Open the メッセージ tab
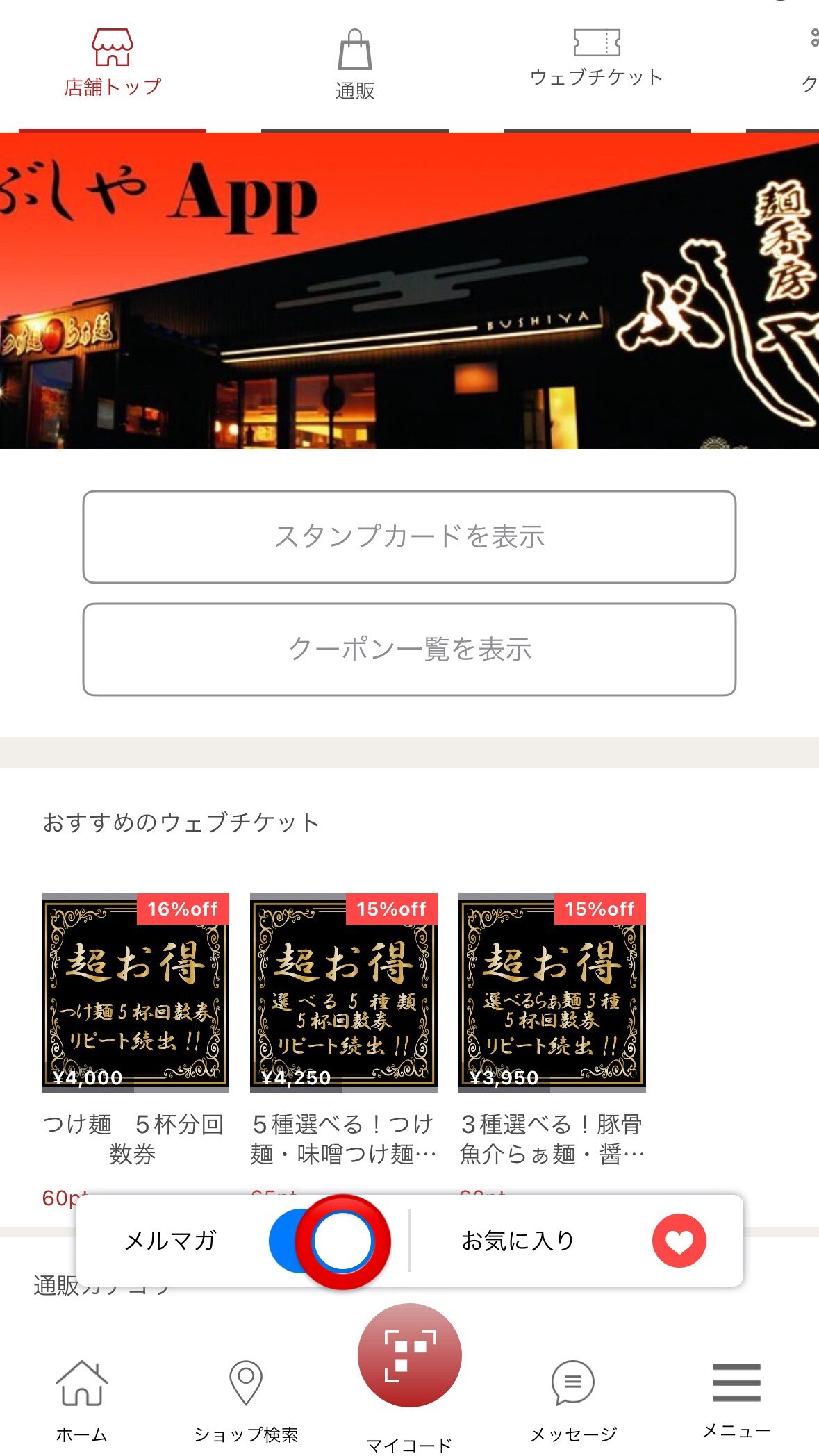Screen dimensions: 819x1456 573,1396
